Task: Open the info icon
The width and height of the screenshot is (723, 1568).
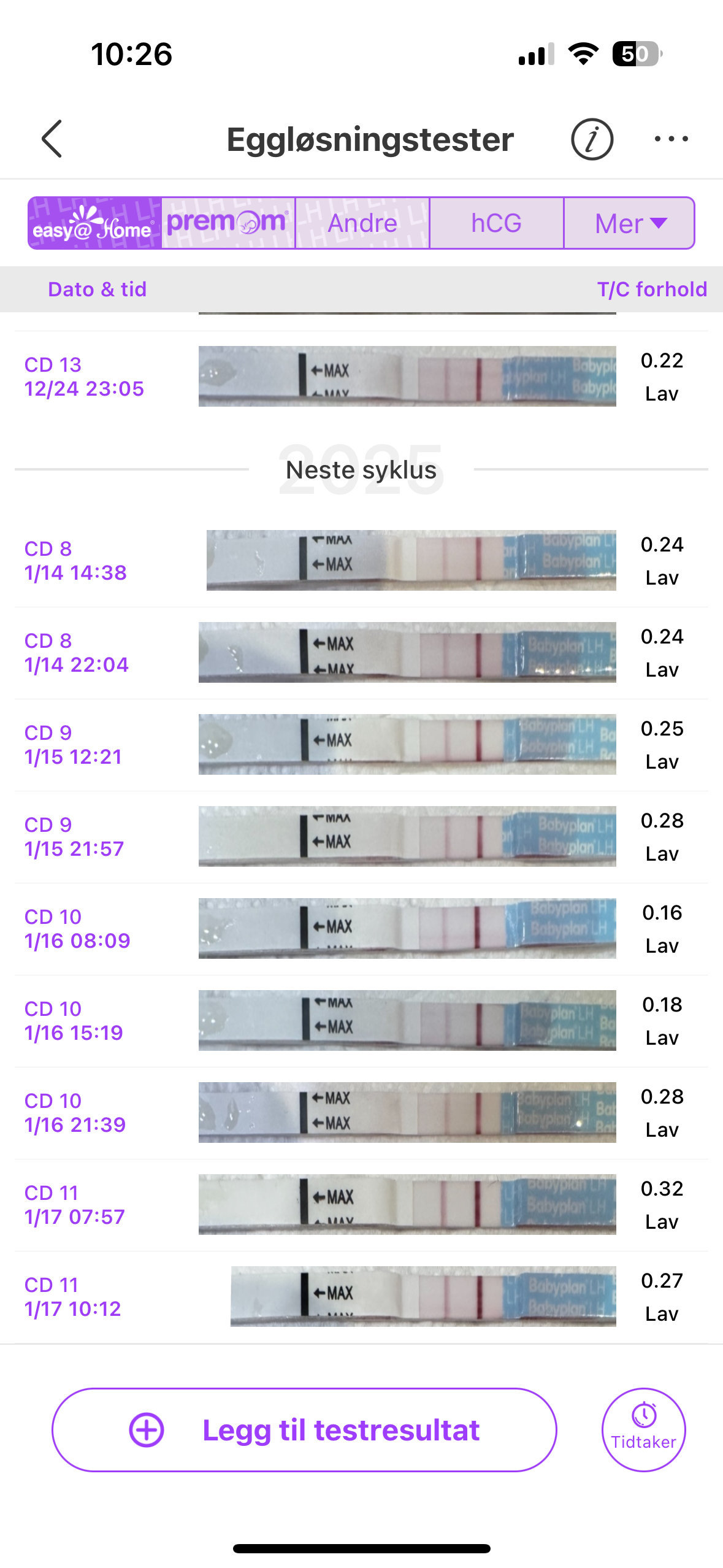Action: coord(591,139)
